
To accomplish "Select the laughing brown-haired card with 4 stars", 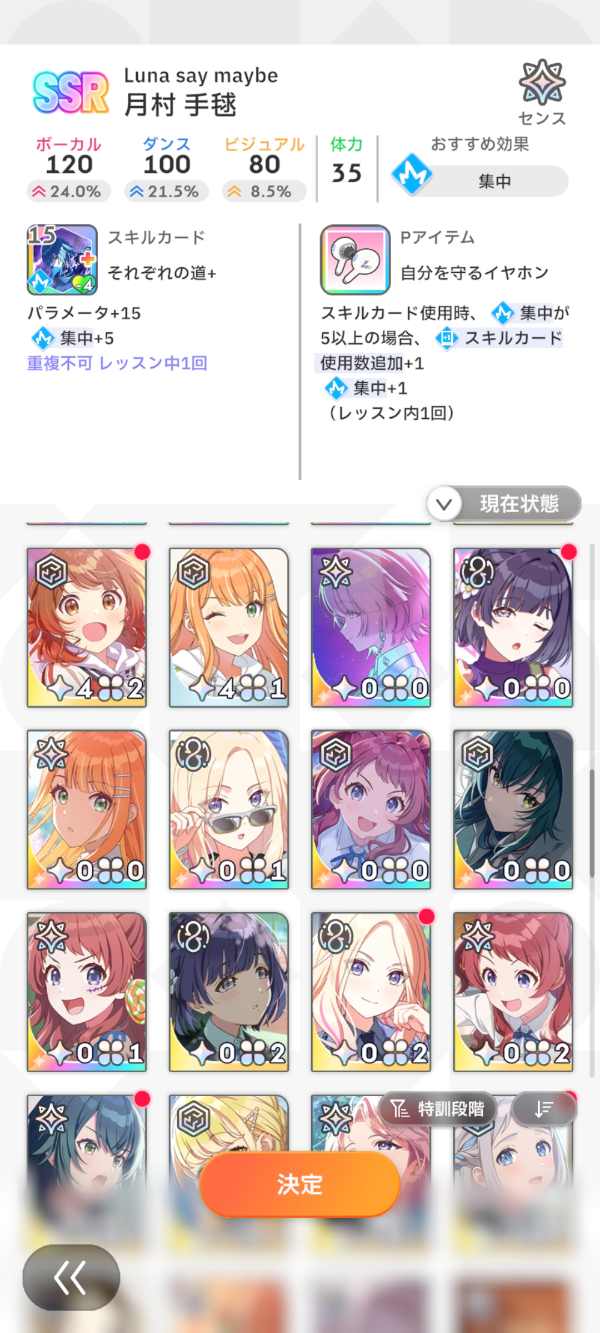I will coord(87,626).
